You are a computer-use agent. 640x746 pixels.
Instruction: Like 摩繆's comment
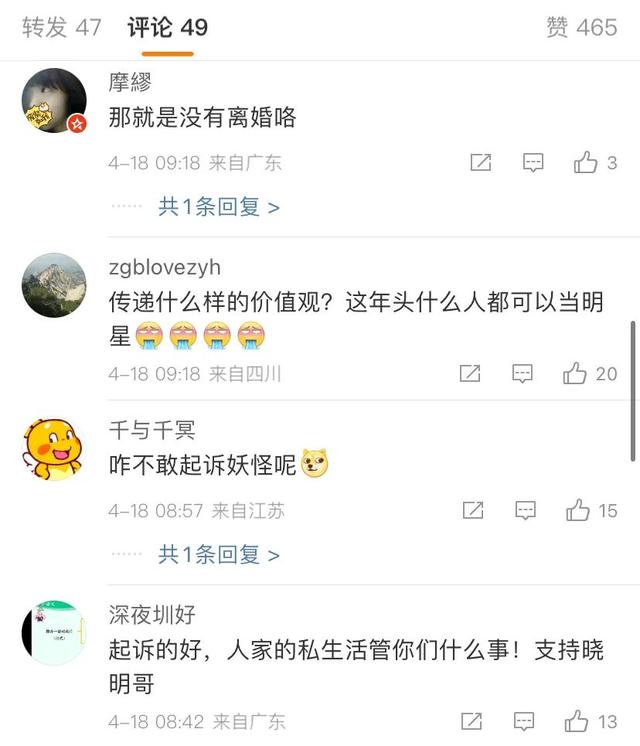click(x=586, y=163)
